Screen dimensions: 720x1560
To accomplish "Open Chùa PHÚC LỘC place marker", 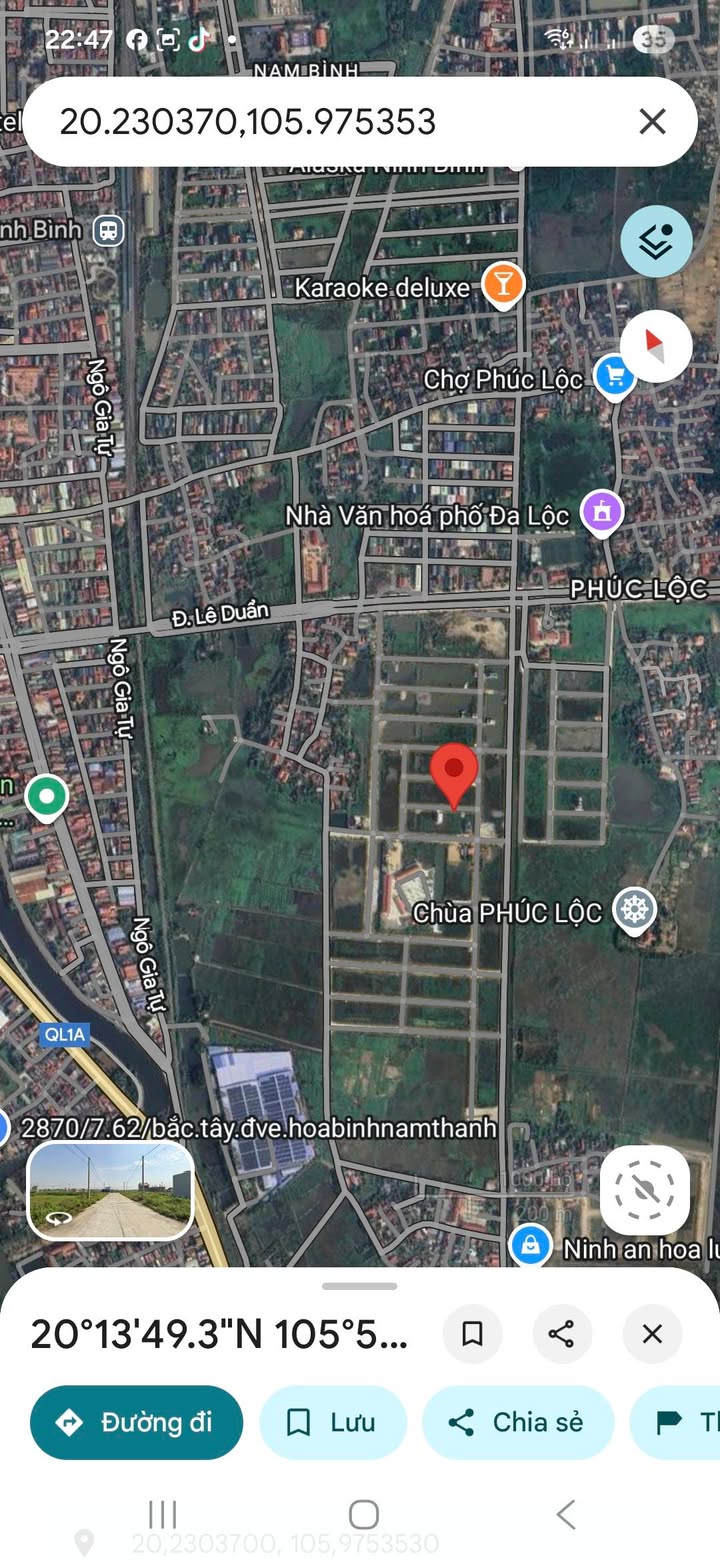I will pos(634,911).
